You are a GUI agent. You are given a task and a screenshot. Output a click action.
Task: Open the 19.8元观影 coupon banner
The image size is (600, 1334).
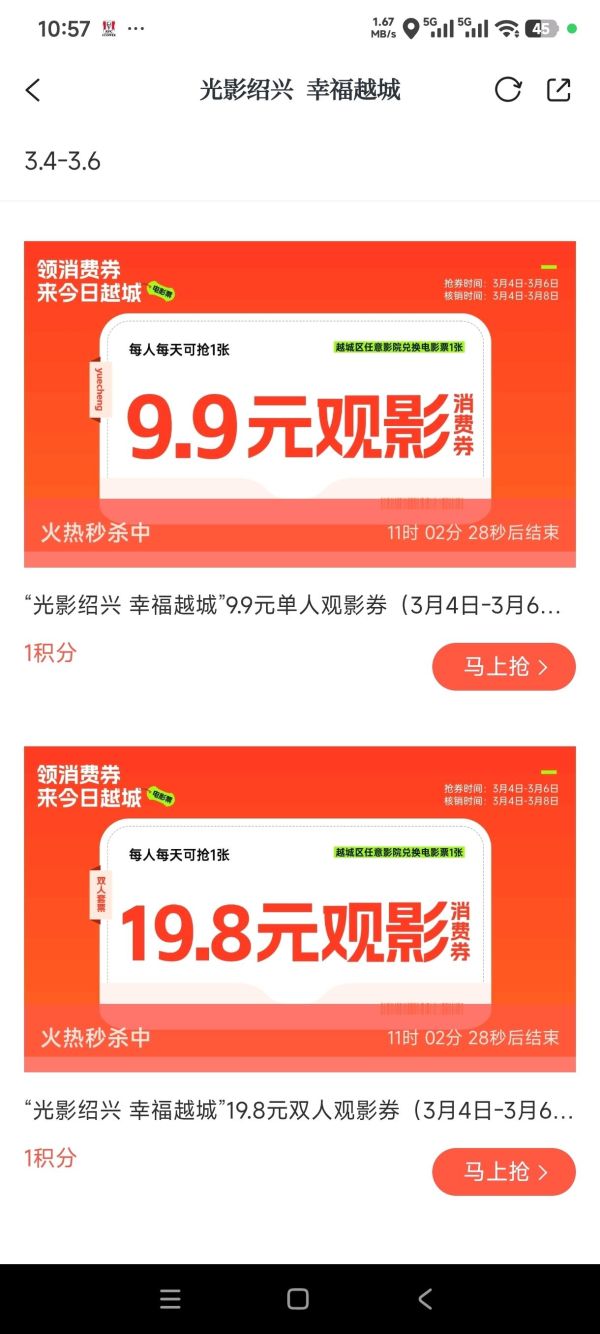300,908
